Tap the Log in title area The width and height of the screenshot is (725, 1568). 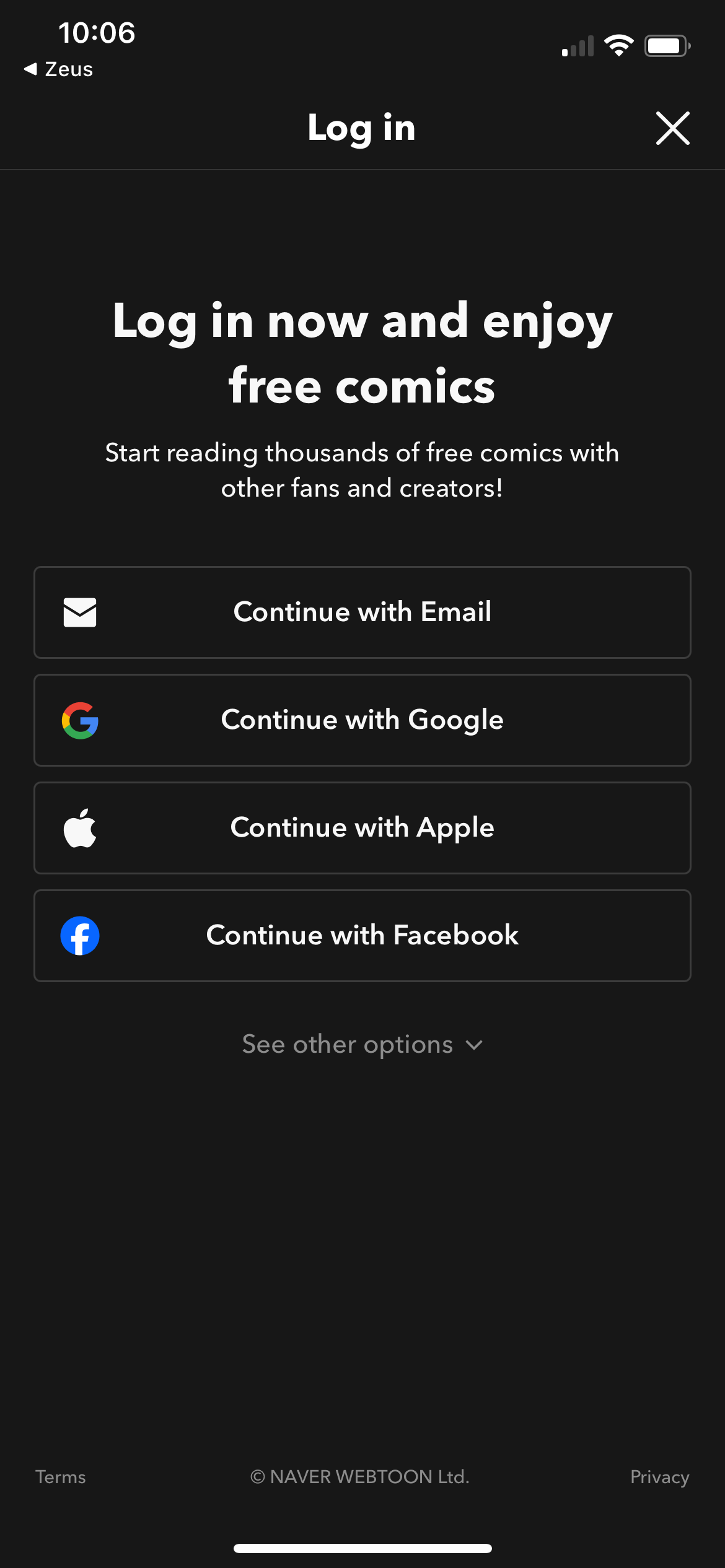tap(362, 129)
